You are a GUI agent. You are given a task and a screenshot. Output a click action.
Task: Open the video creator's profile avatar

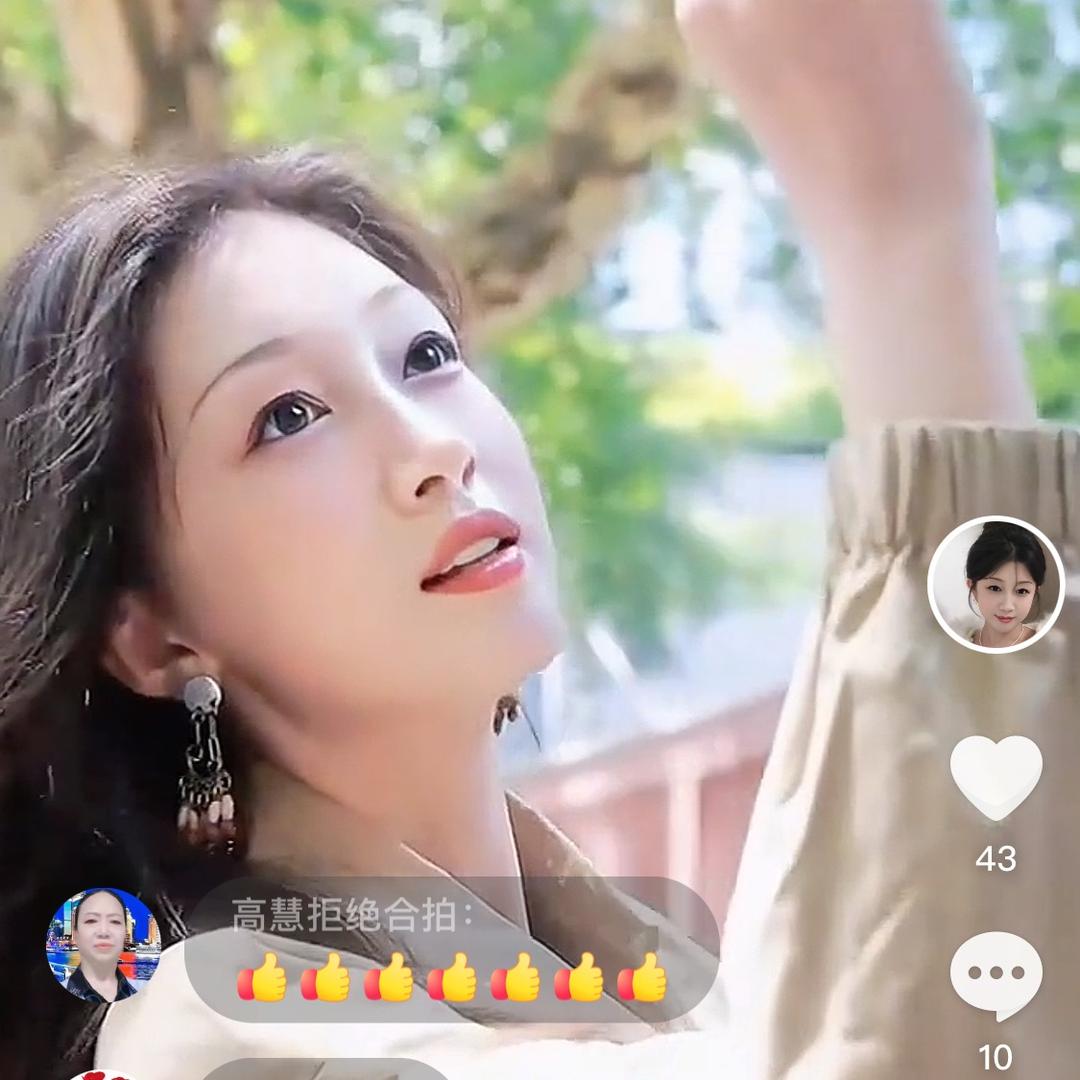tap(996, 585)
